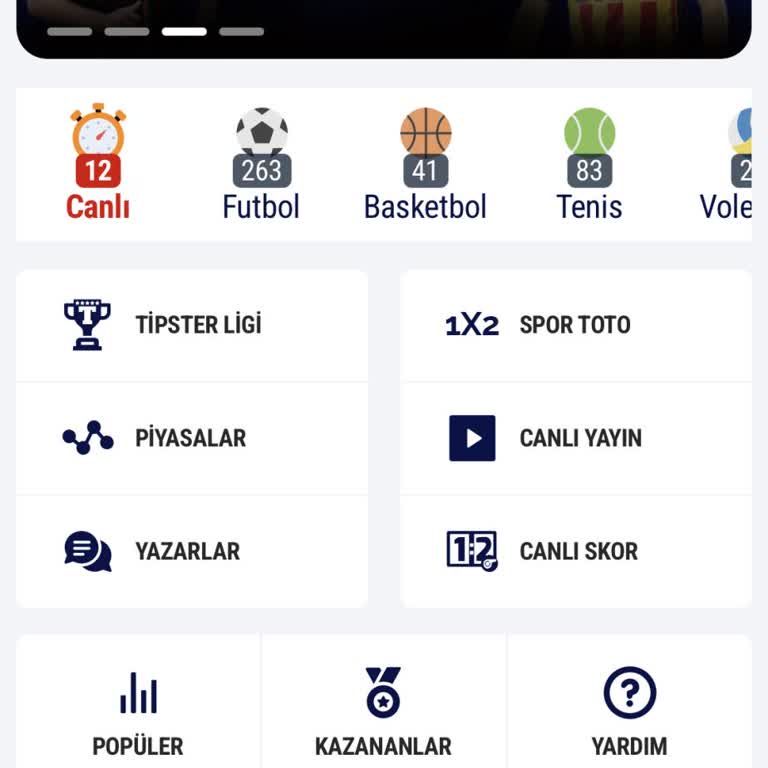View Canlı Skor live scores

(x=576, y=551)
